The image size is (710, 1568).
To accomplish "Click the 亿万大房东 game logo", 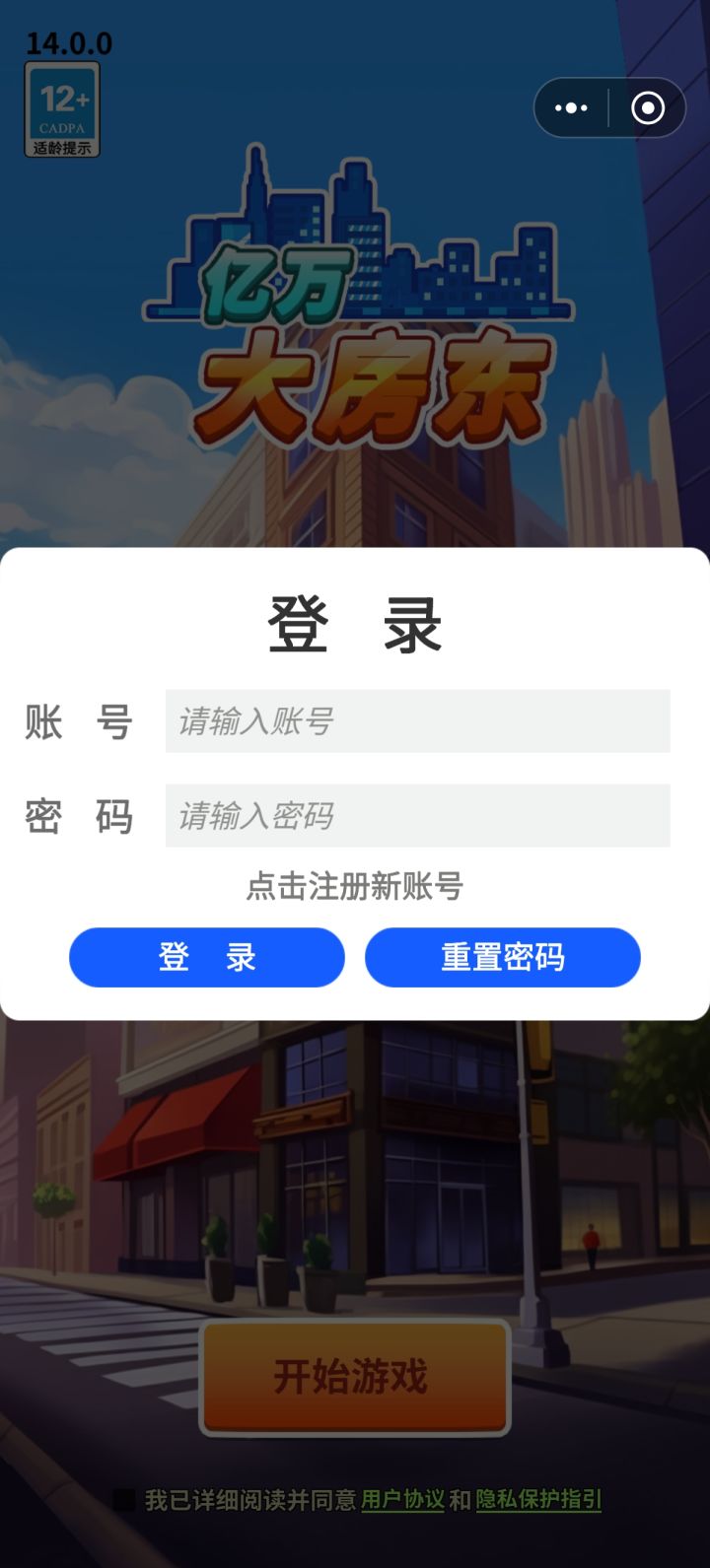I will (x=363, y=315).
